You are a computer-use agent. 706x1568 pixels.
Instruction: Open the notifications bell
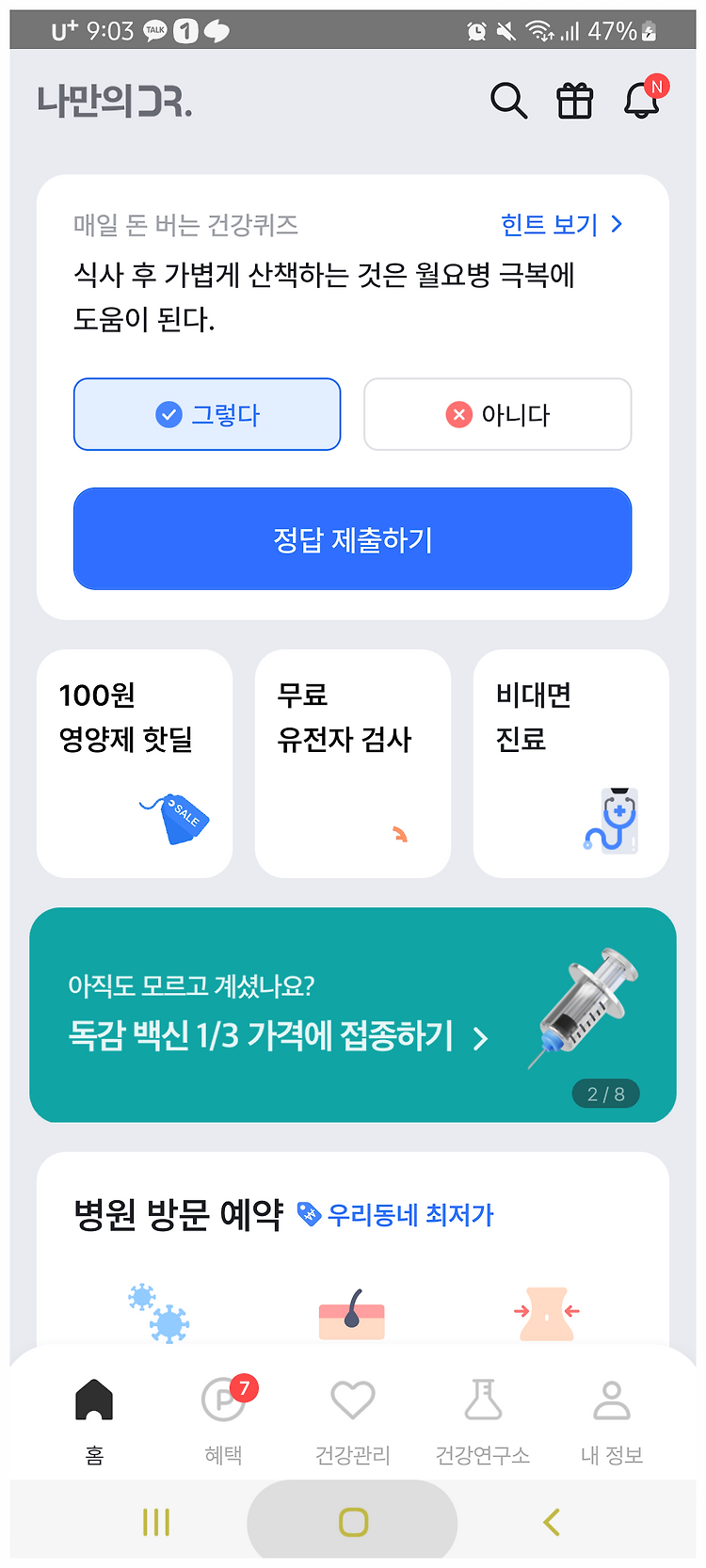click(644, 98)
